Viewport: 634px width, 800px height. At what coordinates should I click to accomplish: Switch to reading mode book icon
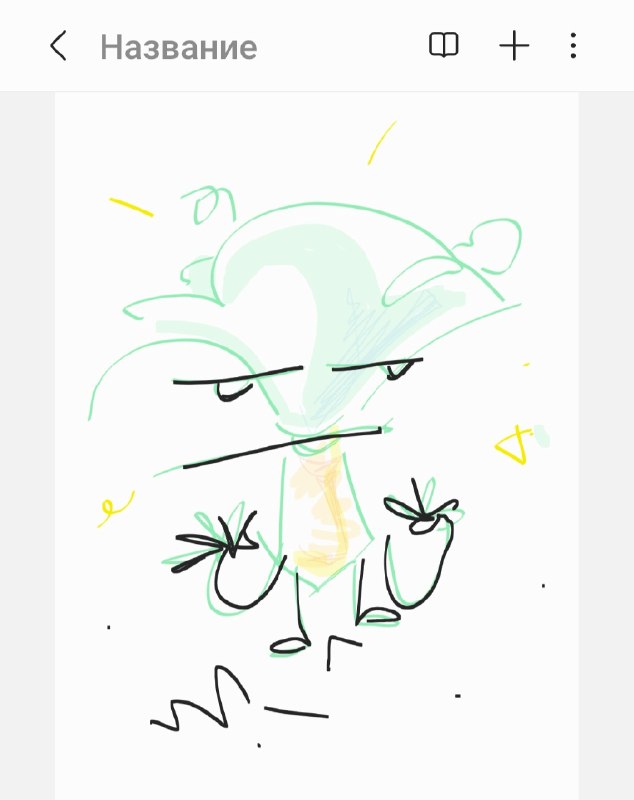[x=444, y=46]
